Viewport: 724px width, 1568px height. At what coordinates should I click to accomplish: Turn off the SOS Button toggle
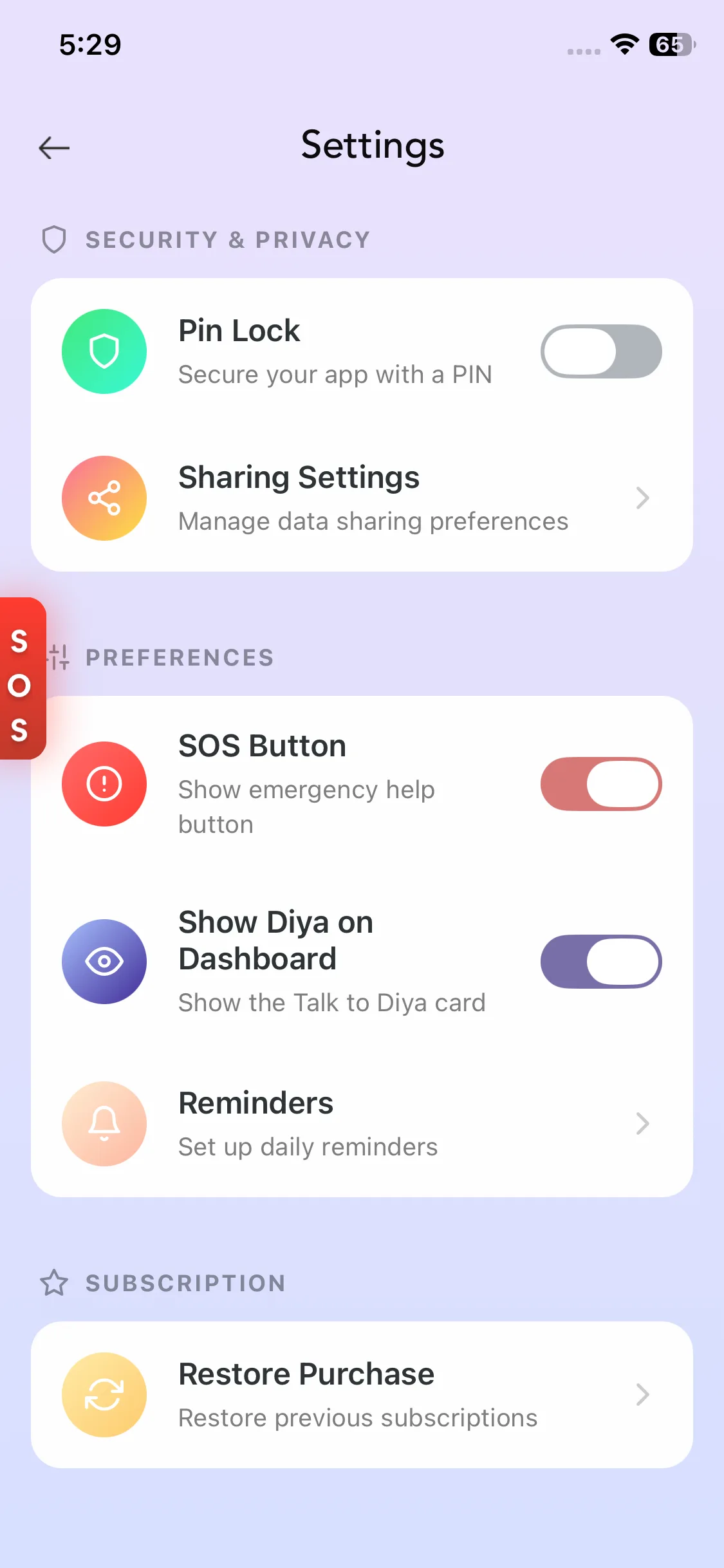click(600, 784)
